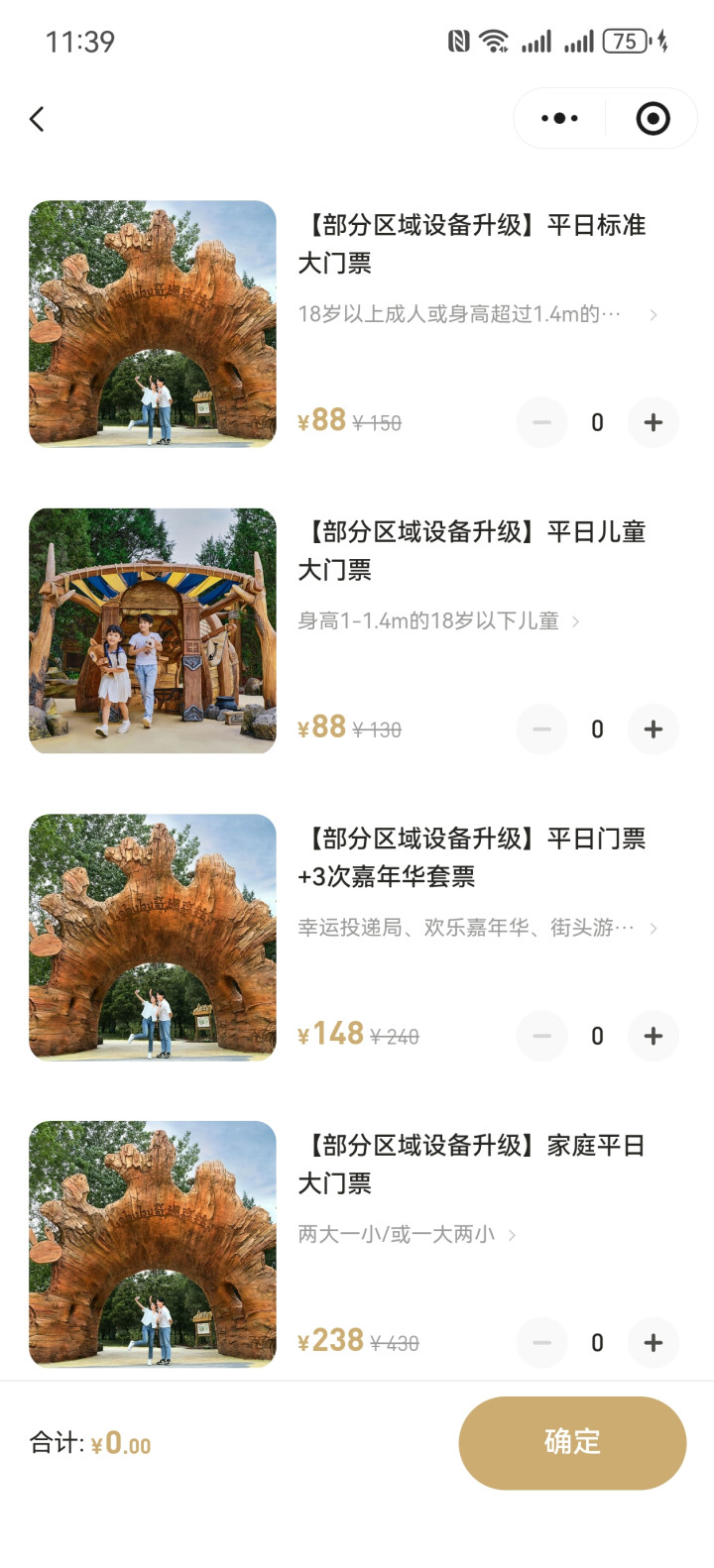This screenshot has width=714, height=1568.
Task: Confirm the order with 确定
Action: [572, 1442]
